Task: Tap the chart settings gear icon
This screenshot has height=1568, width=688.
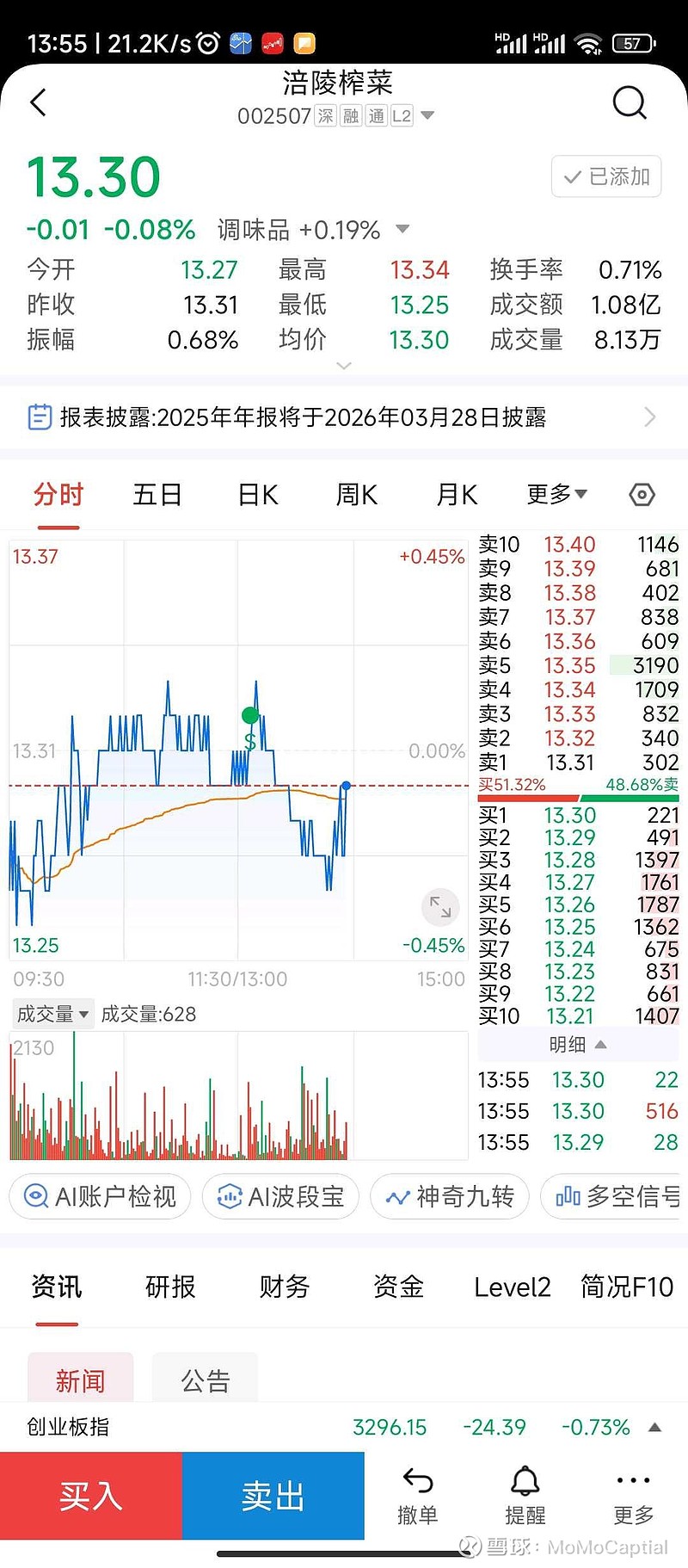Action: click(x=642, y=494)
